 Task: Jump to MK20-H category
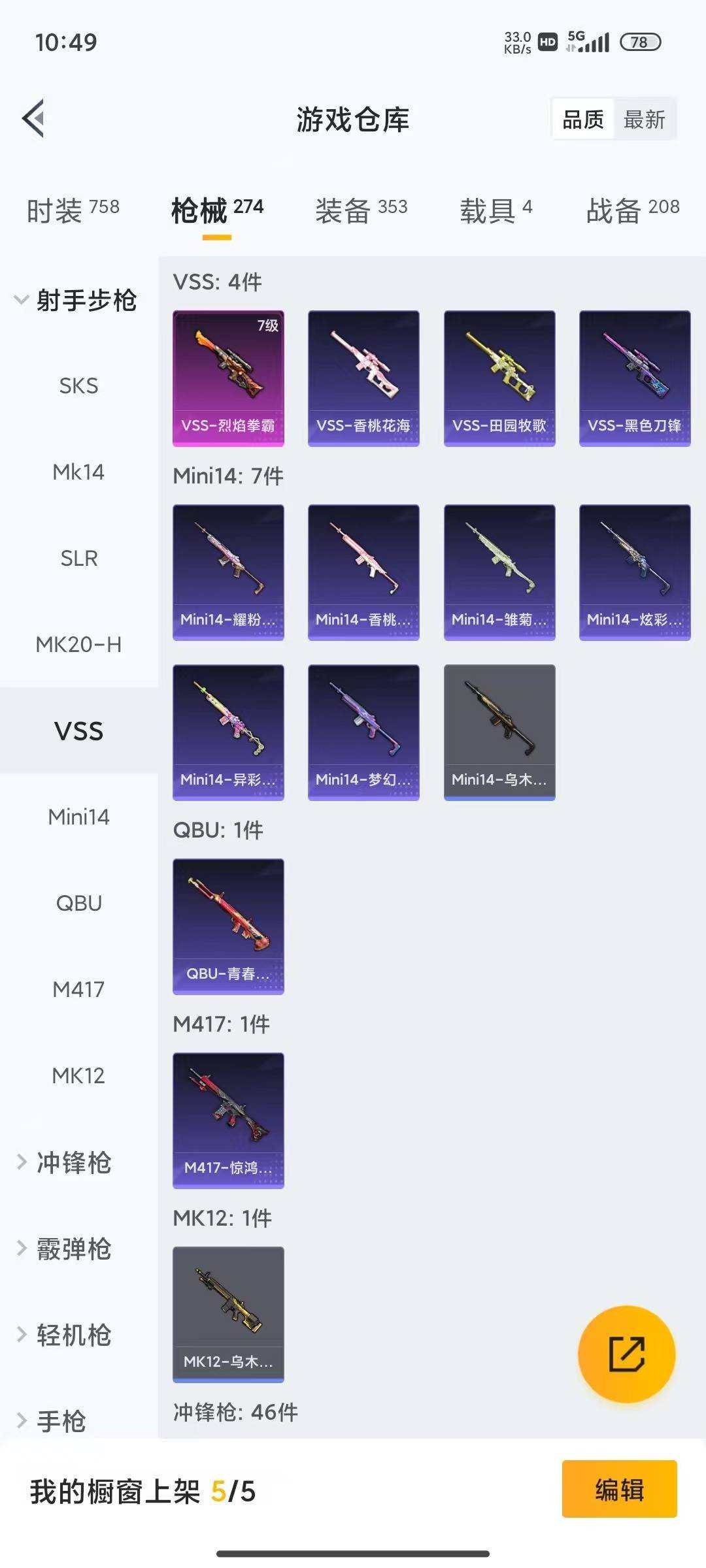point(78,644)
